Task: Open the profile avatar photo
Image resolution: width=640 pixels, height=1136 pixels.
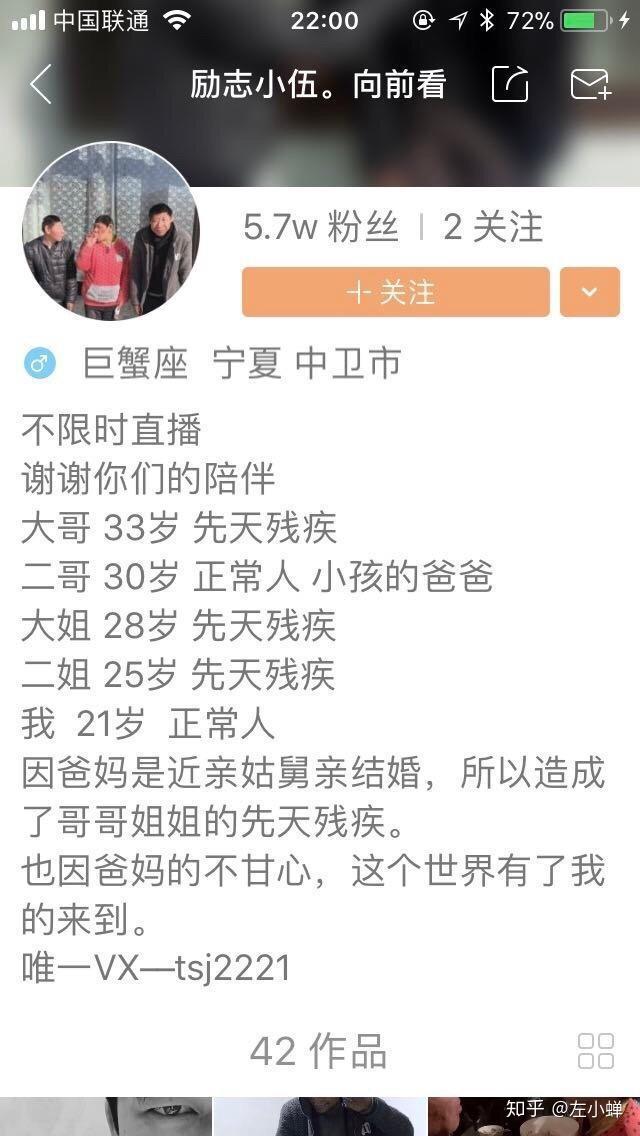Action: pyautogui.click(x=110, y=231)
